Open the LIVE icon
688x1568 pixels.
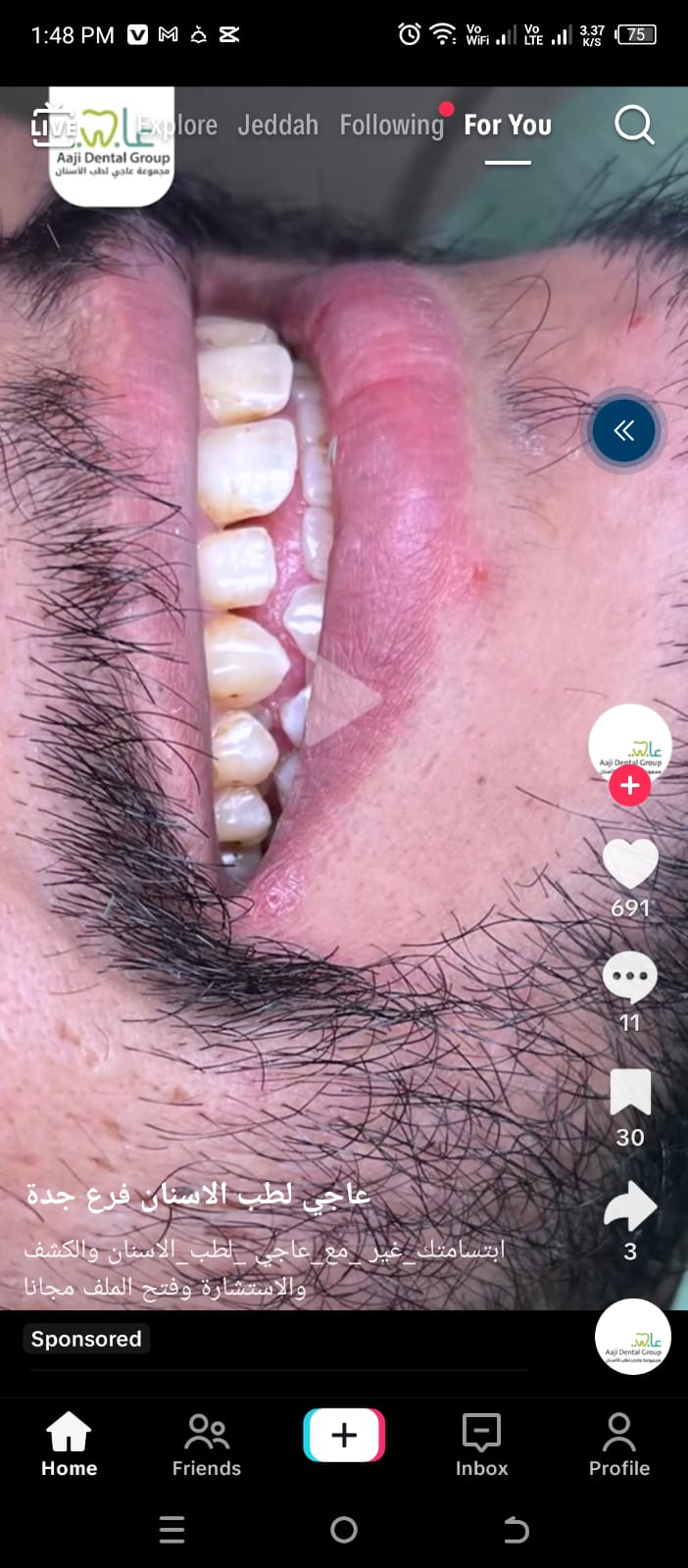point(51,124)
